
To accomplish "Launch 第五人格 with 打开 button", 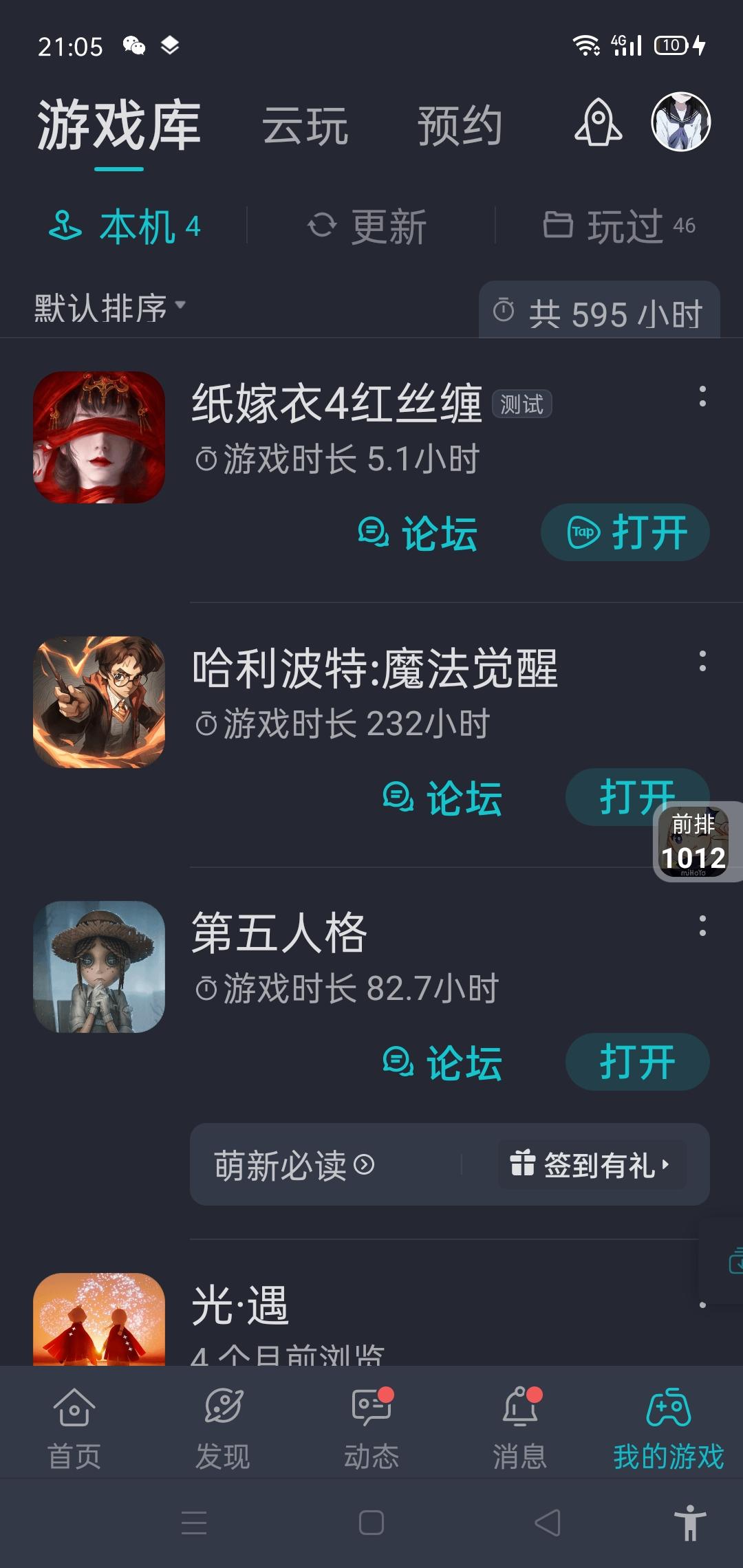I will click(x=637, y=1062).
